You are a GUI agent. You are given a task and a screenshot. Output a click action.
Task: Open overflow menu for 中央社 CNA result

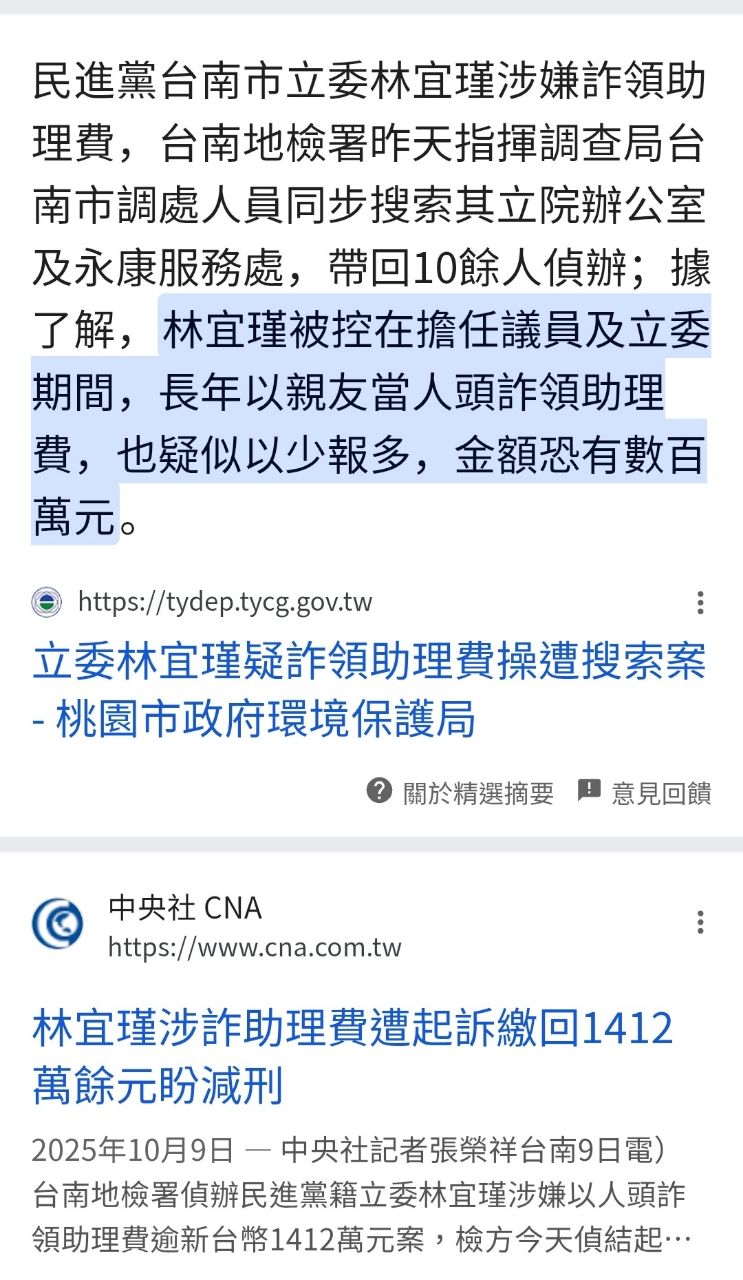700,922
